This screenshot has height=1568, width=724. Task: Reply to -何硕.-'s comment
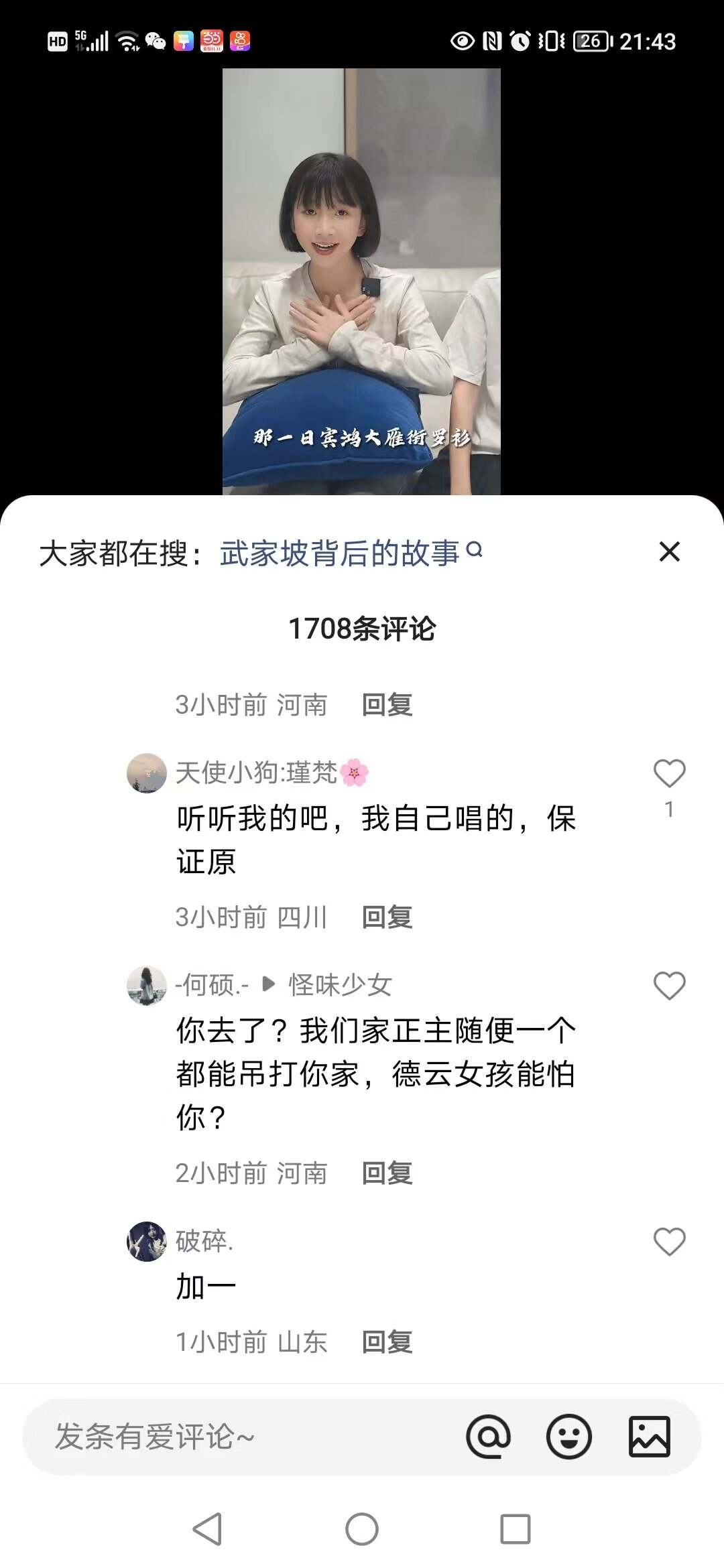pos(387,1173)
